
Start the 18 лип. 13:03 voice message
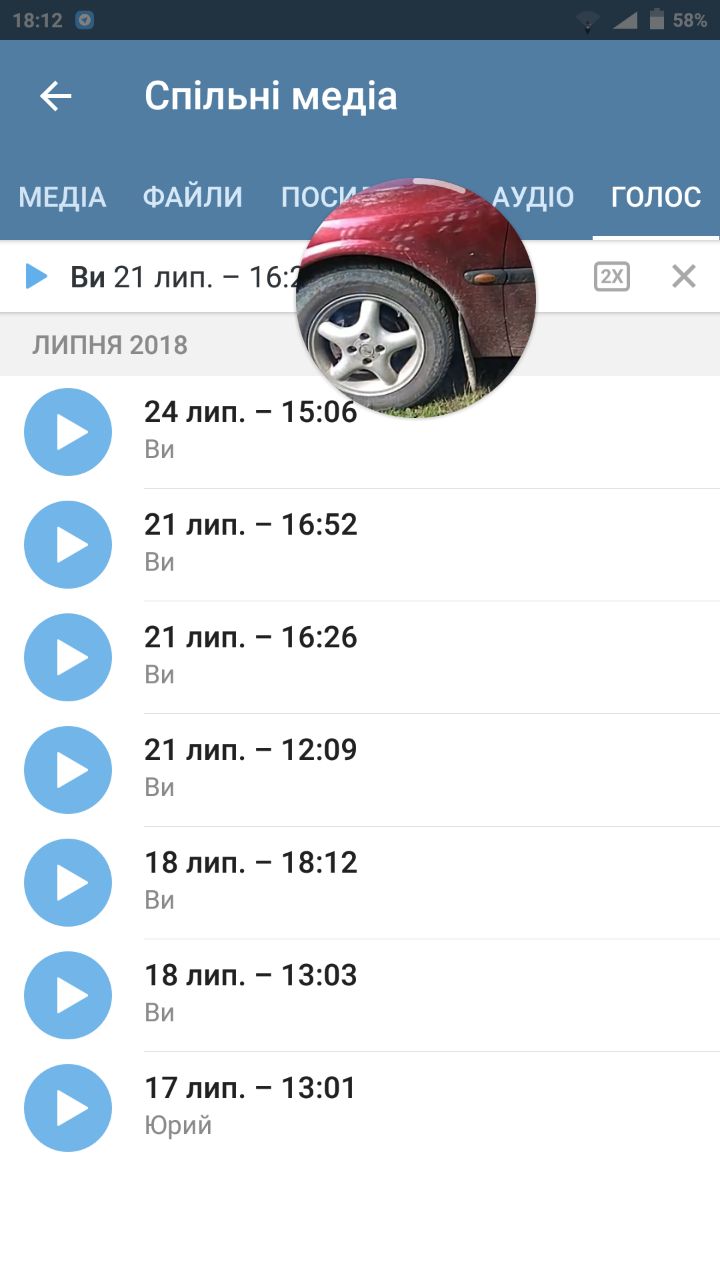pyautogui.click(x=68, y=995)
